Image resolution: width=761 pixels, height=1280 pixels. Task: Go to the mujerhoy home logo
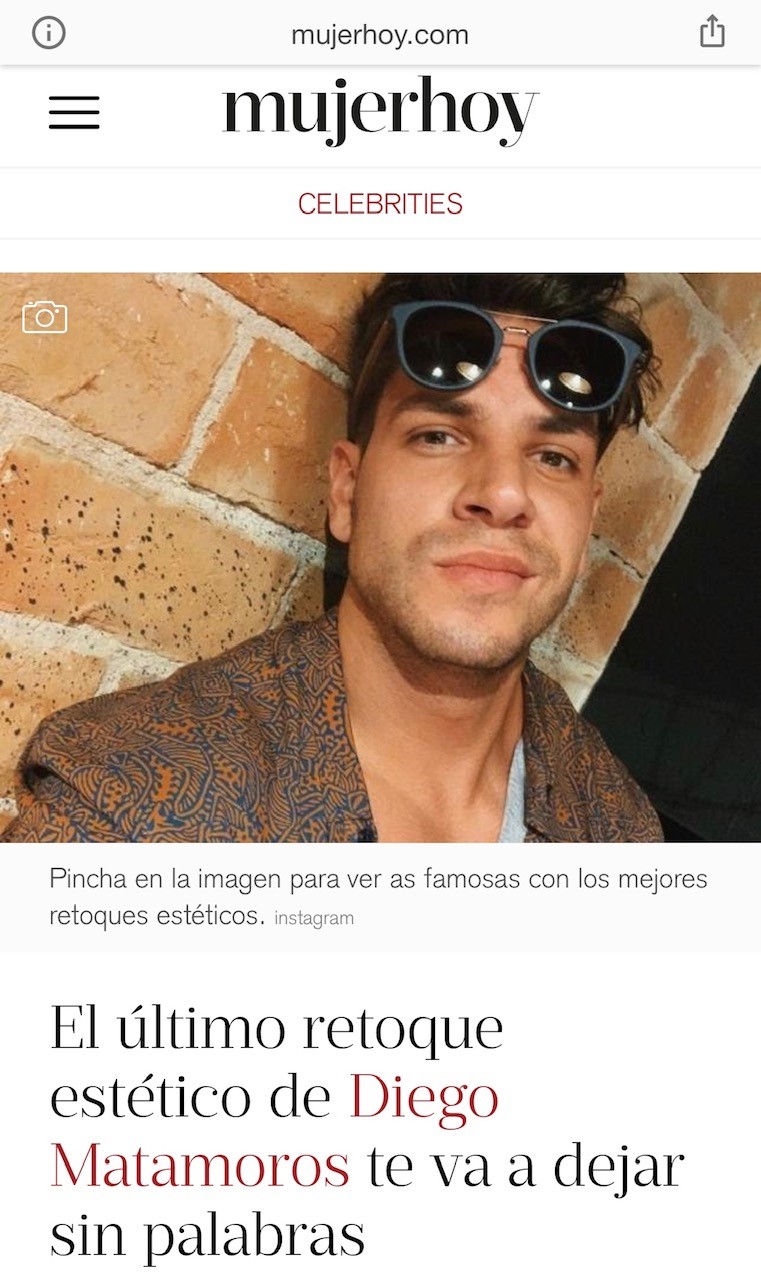click(x=380, y=111)
